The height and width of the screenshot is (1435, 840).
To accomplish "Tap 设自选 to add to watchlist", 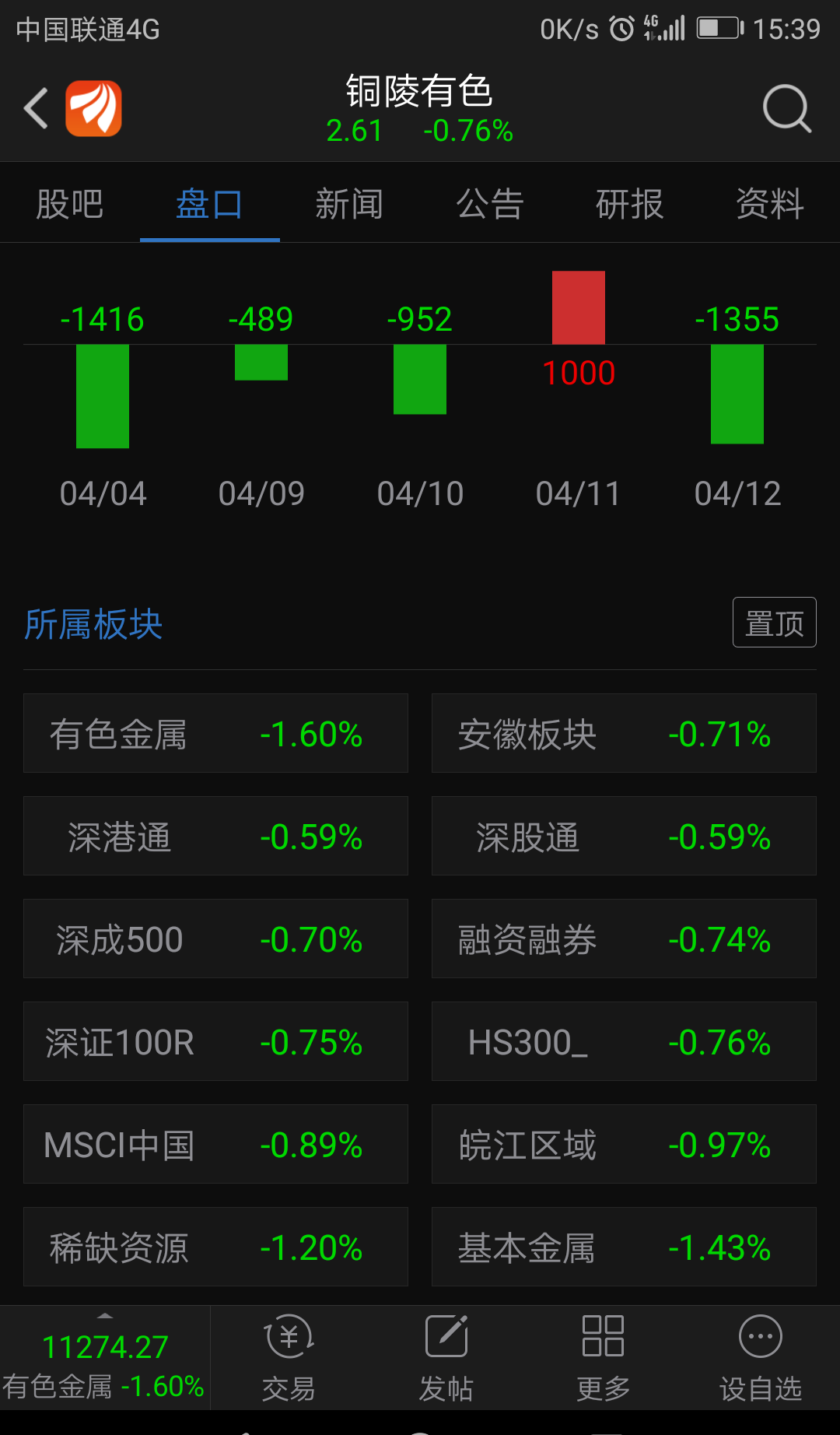I will 760,1358.
